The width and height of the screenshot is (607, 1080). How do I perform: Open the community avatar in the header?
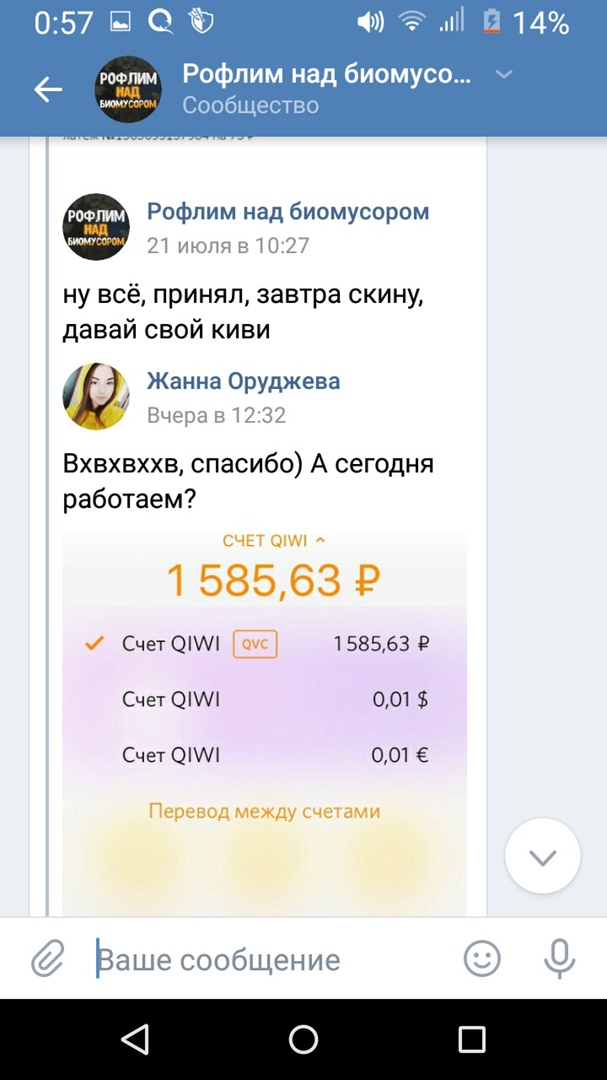coord(128,90)
